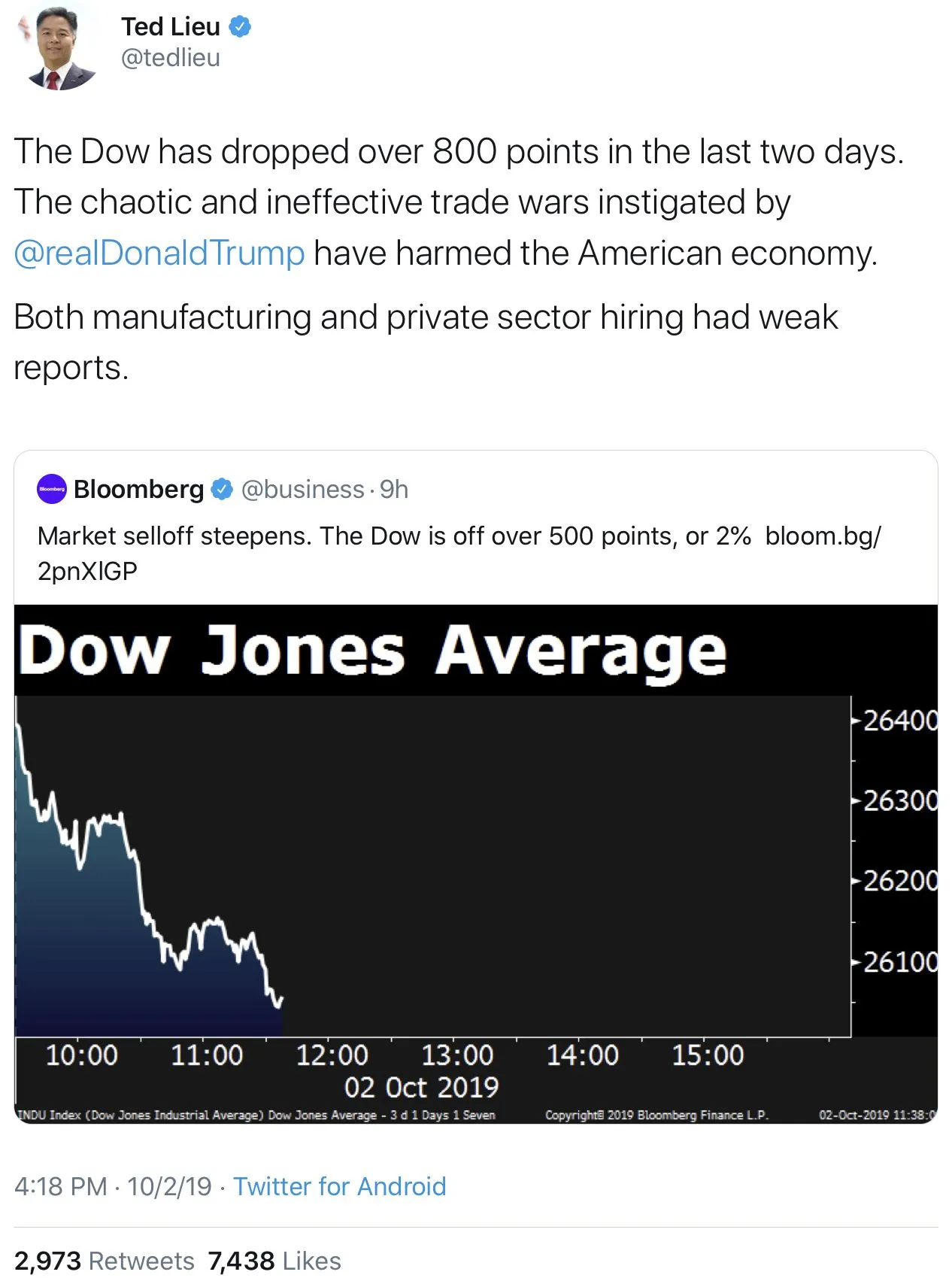The image size is (952, 1281).
Task: View the 2,973 Retweets list
Action: click(x=104, y=1261)
